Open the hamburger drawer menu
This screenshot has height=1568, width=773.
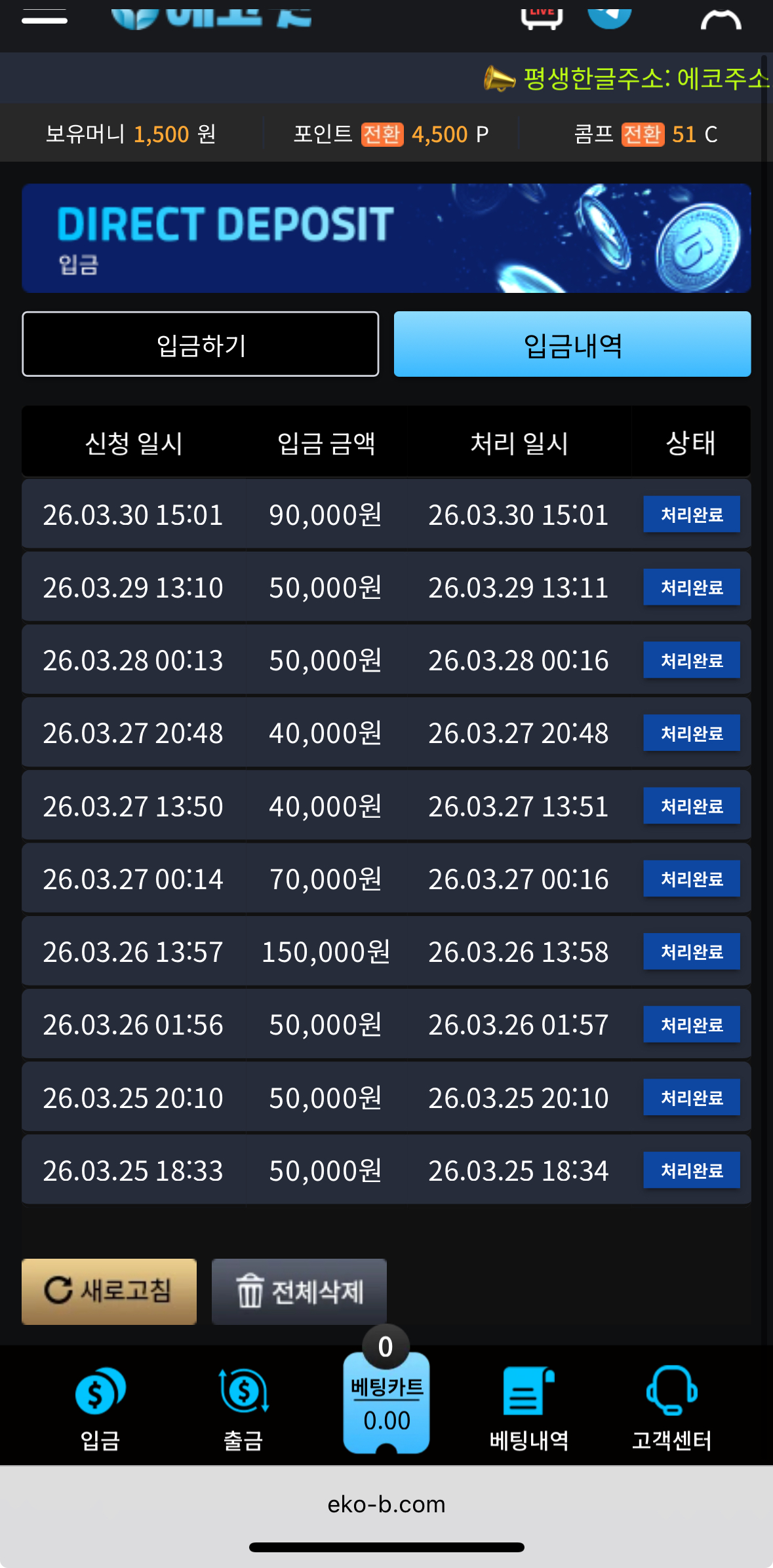(45, 17)
